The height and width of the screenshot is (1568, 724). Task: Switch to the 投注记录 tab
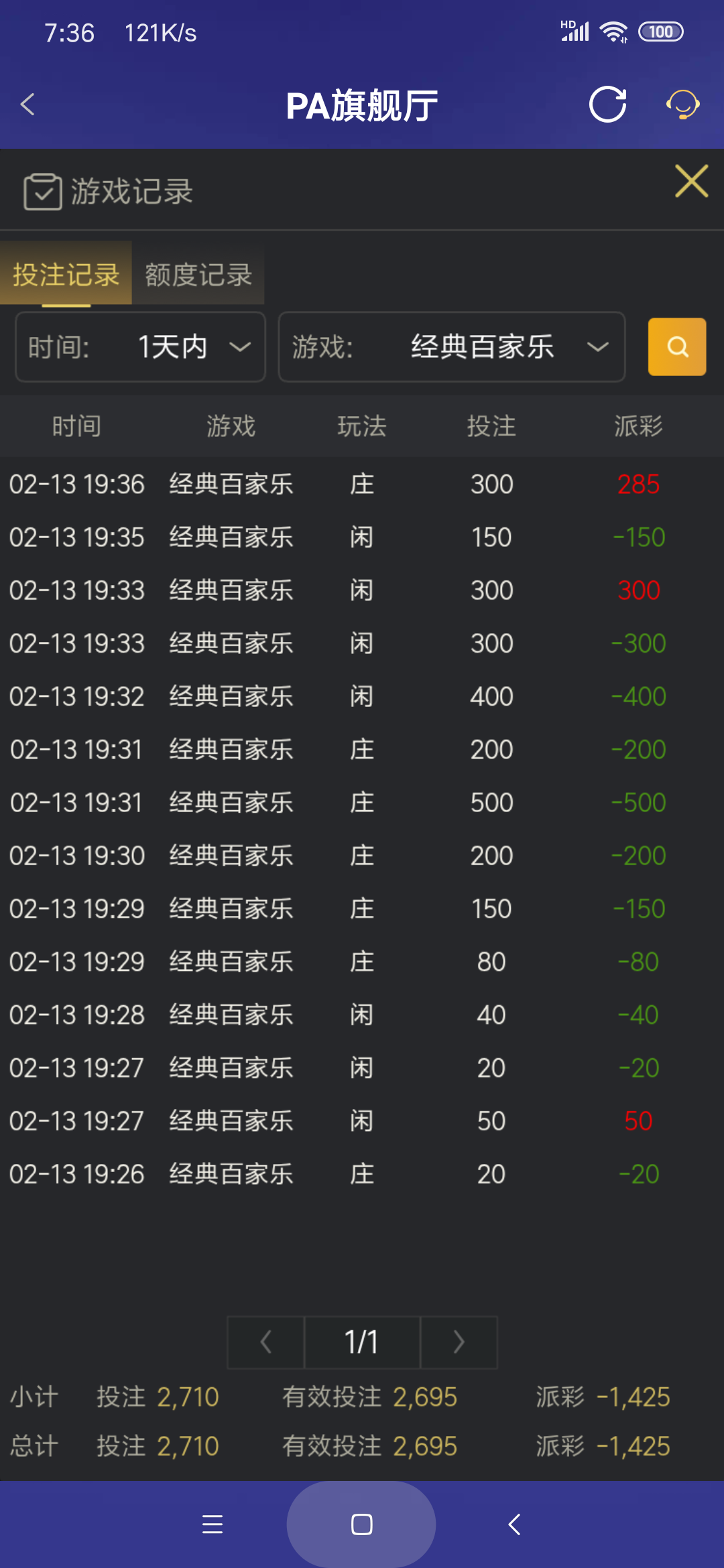coord(65,273)
